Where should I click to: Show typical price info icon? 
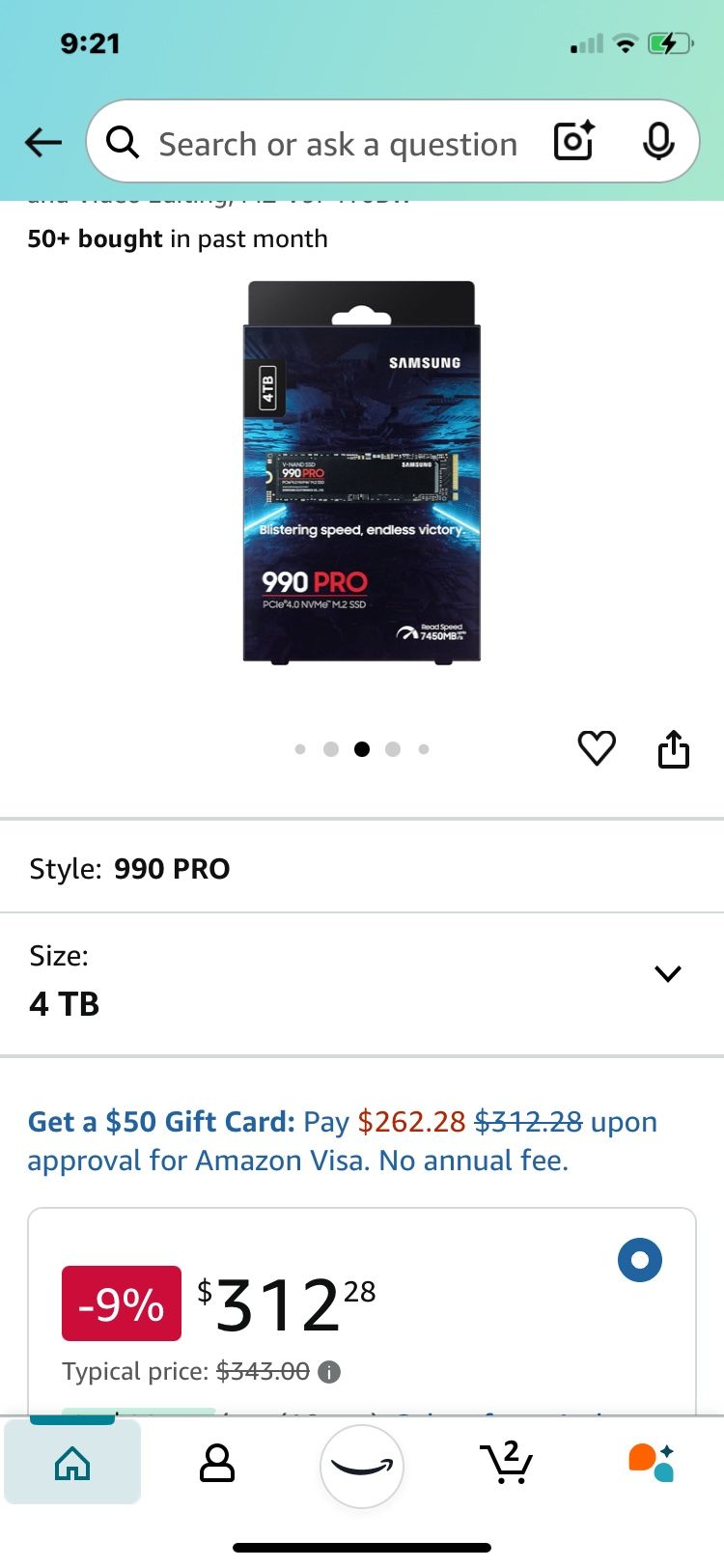point(329,1372)
